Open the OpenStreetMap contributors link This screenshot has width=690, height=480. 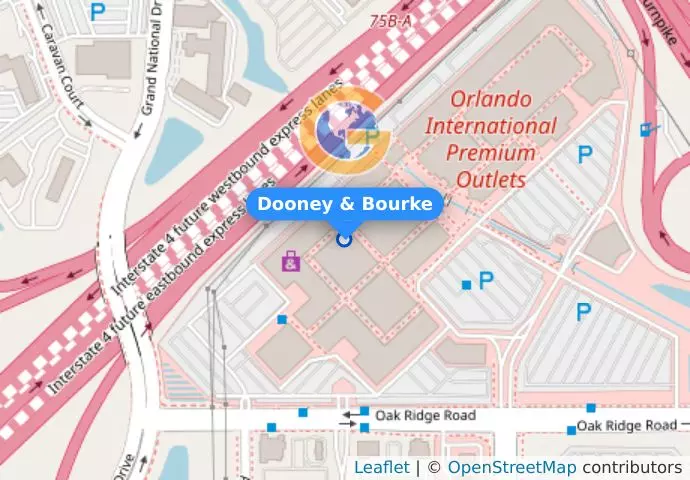[x=513, y=468]
